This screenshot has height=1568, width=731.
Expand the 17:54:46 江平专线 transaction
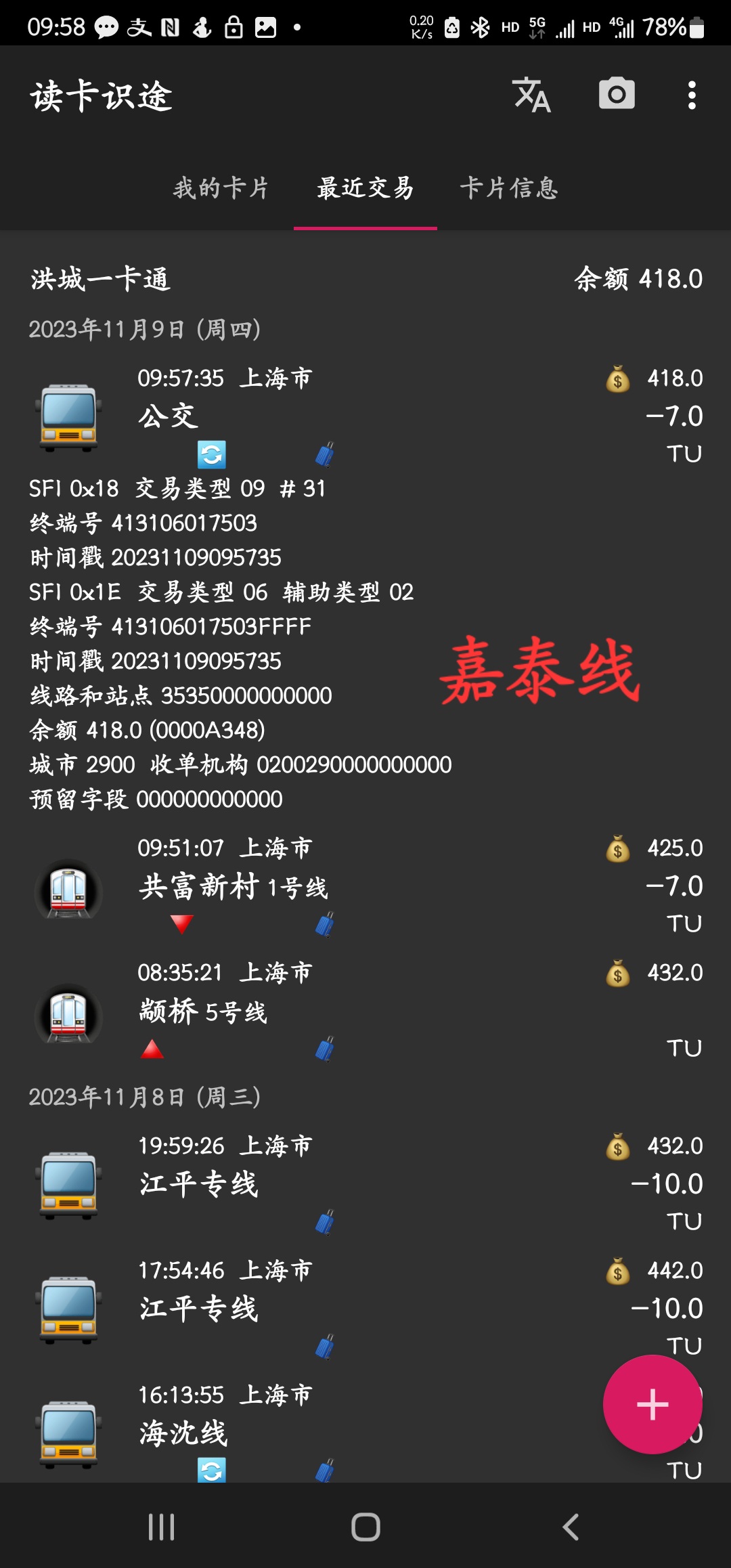click(x=365, y=1308)
